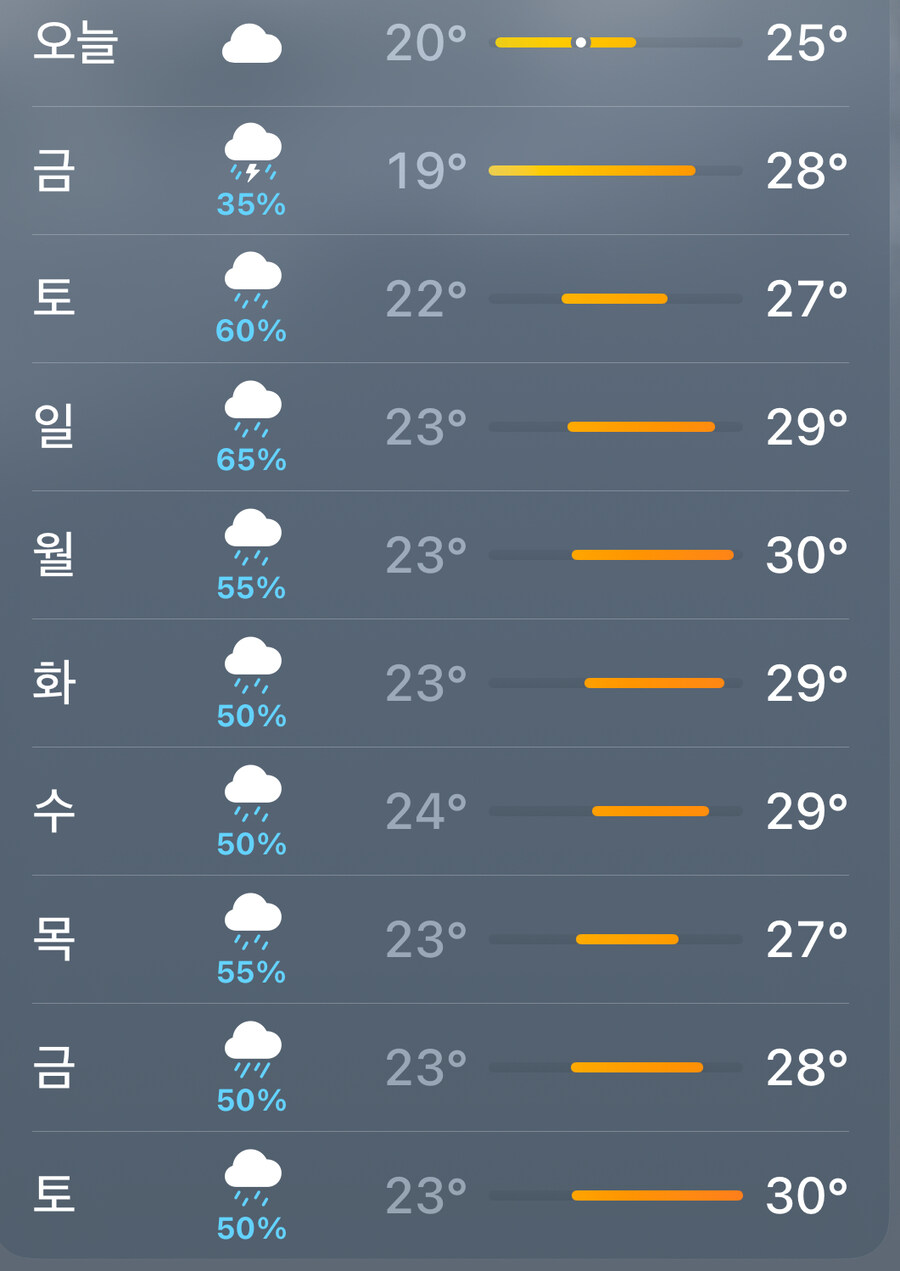Select the 월 day label
The width and height of the screenshot is (900, 1271).
[x=54, y=554]
